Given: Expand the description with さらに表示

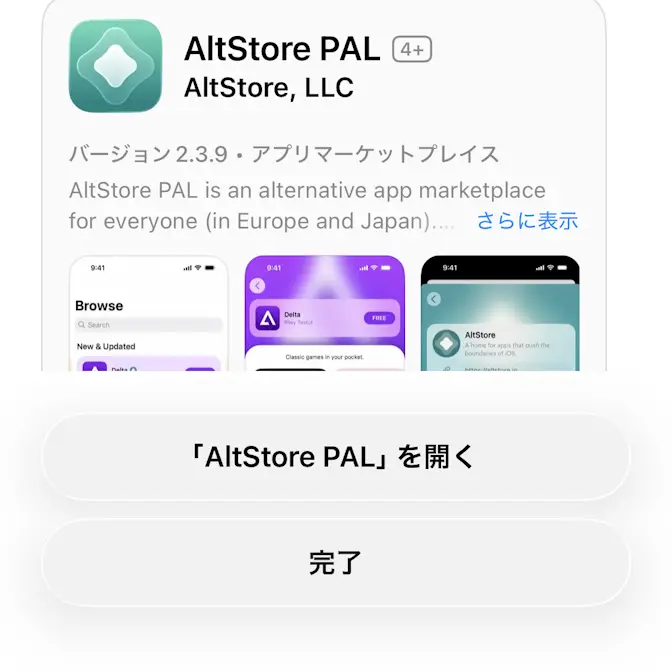Looking at the screenshot, I should coord(527,221).
